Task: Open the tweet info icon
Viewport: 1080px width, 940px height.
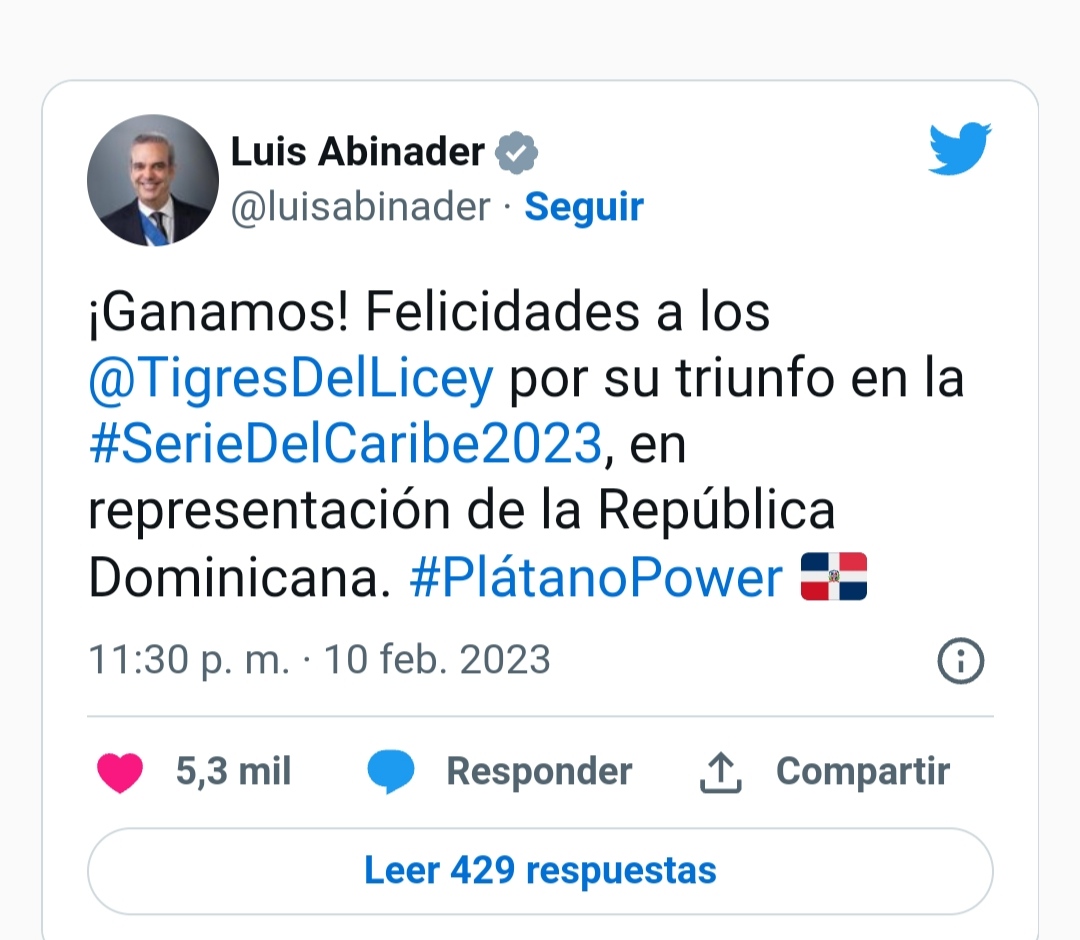Action: 961,661
